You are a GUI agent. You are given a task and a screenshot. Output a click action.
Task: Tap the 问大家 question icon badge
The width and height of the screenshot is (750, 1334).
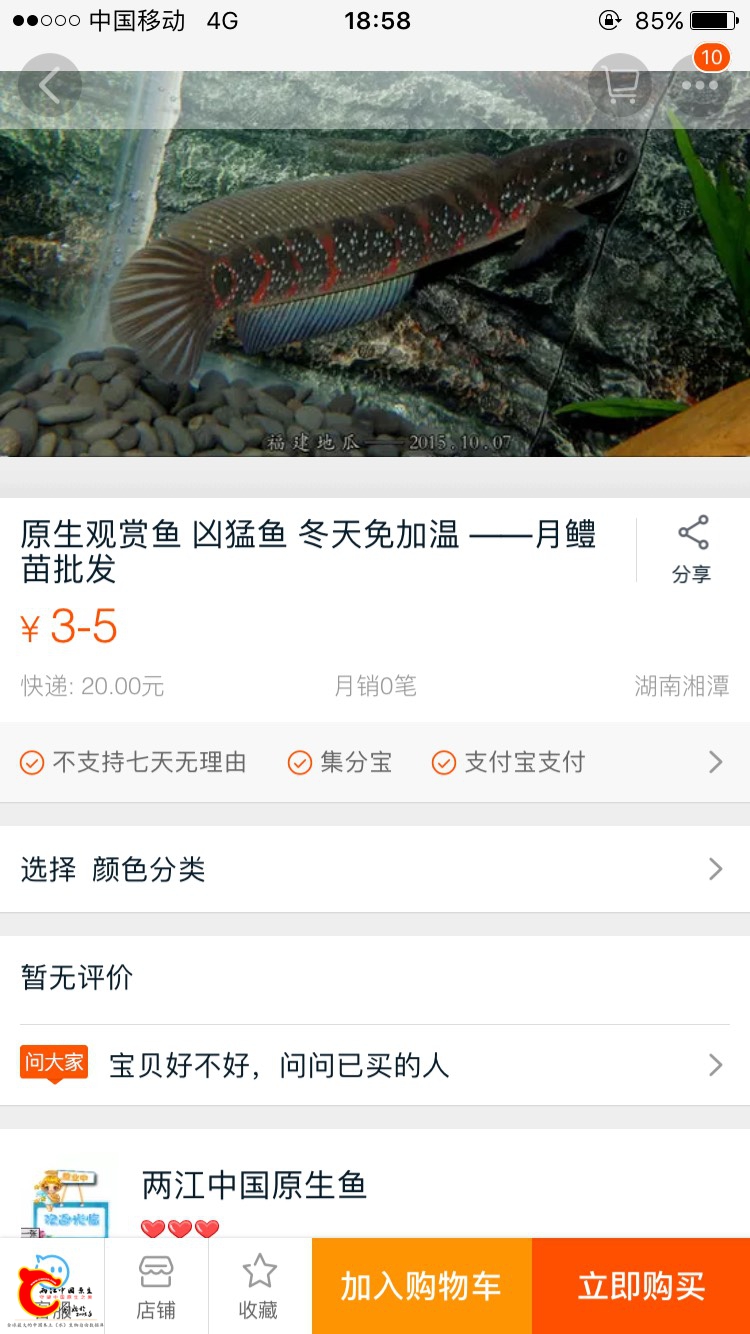click(x=53, y=1064)
